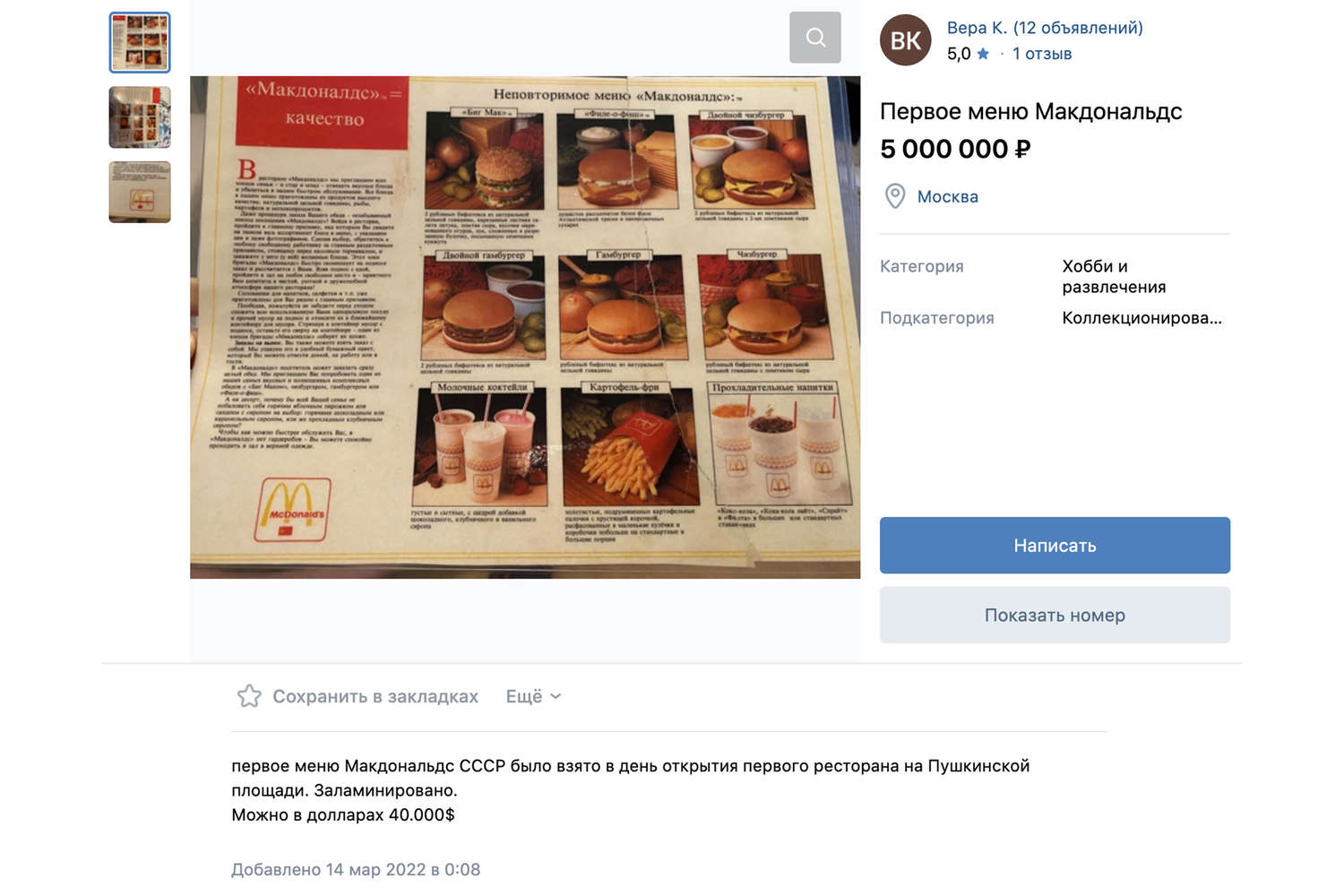Save listing via Сохранить в закладках
Image resolution: width=1344 pixels, height=896 pixels.
click(x=358, y=696)
